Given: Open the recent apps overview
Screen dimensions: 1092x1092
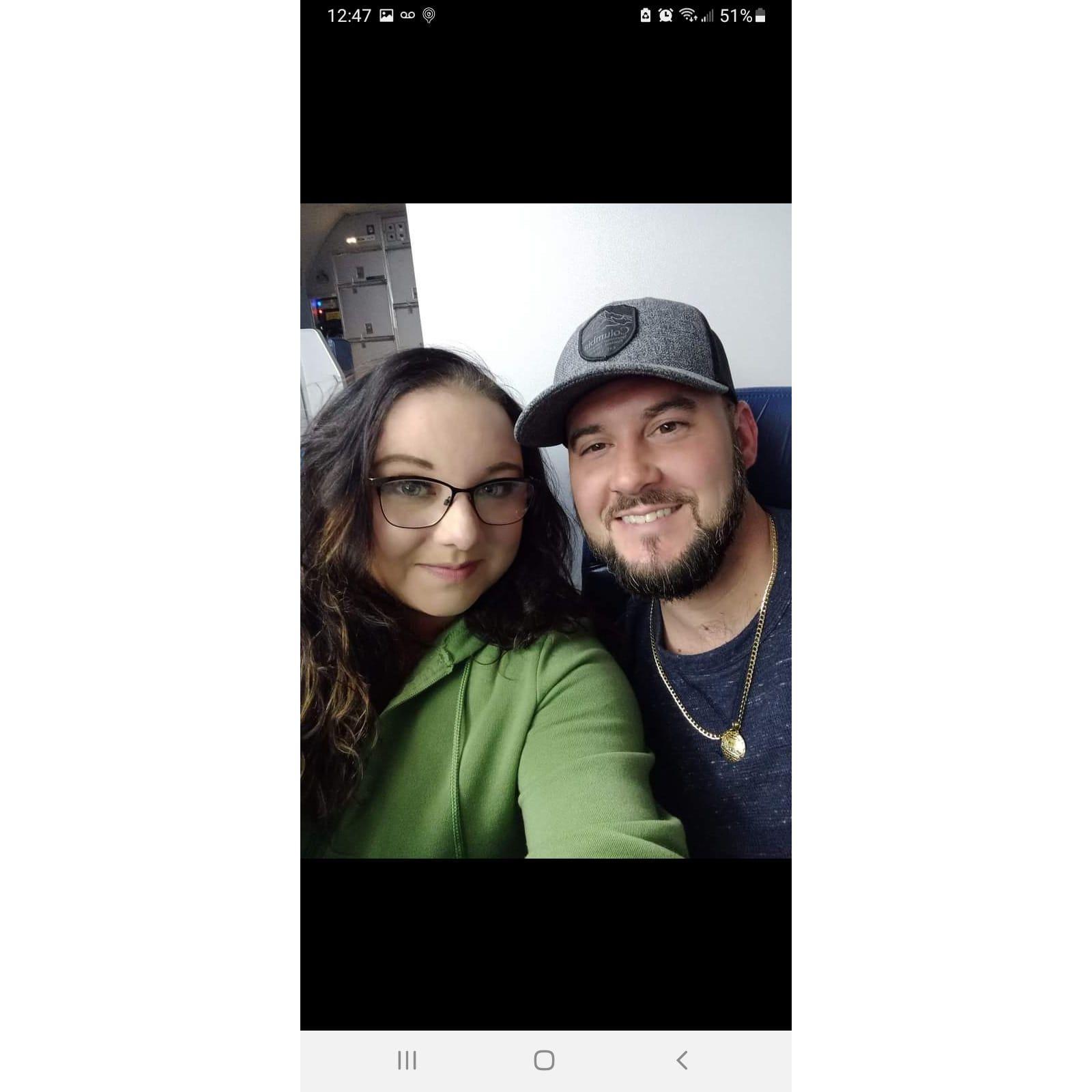Looking at the screenshot, I should 407,1060.
